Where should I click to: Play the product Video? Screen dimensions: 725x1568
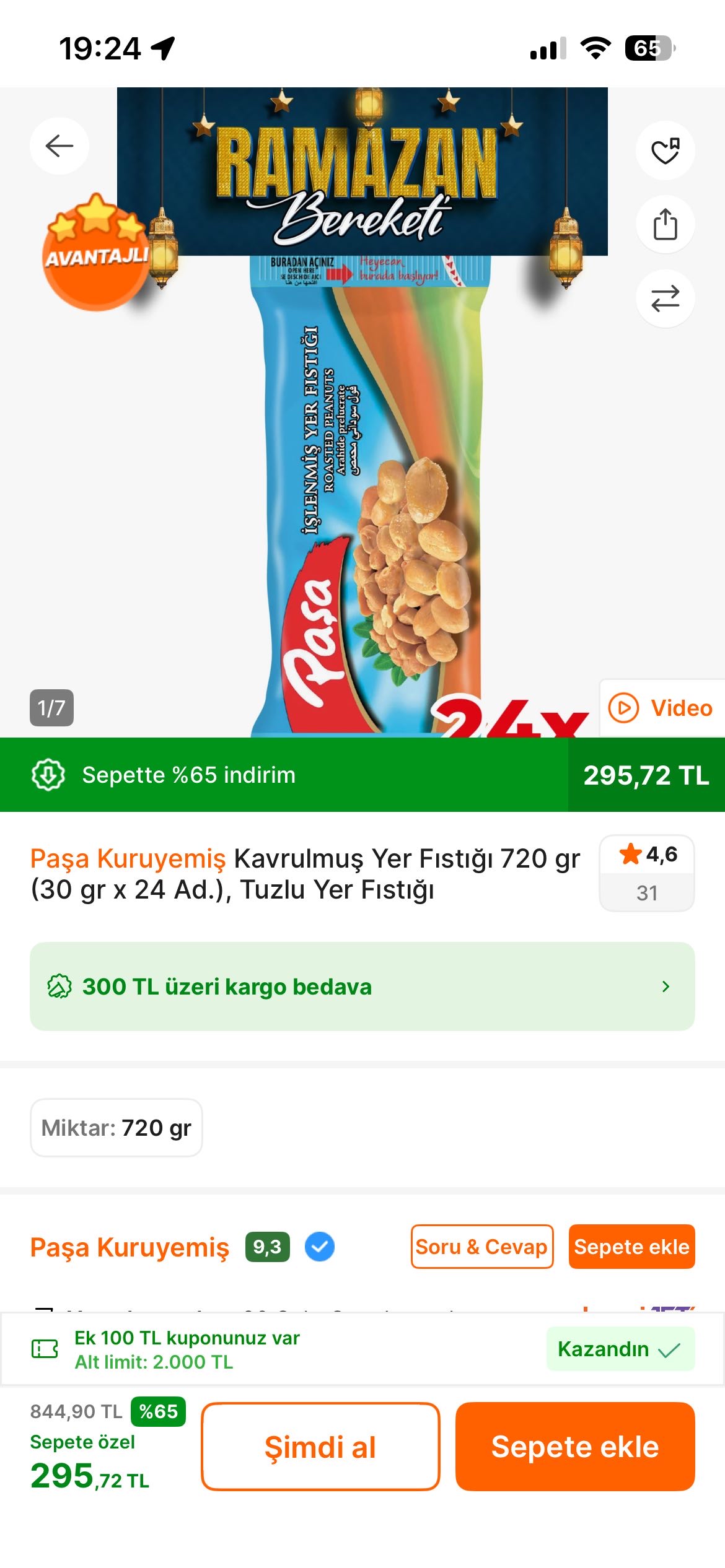(x=661, y=708)
